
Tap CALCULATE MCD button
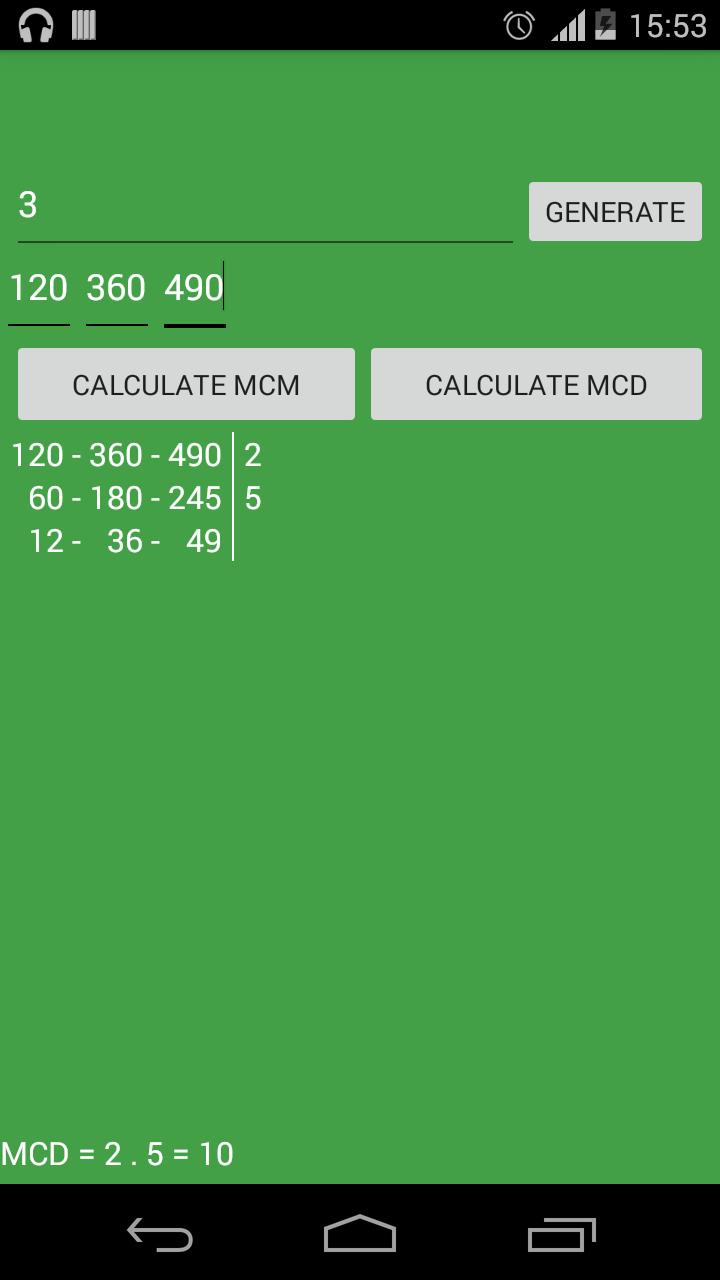(x=536, y=385)
